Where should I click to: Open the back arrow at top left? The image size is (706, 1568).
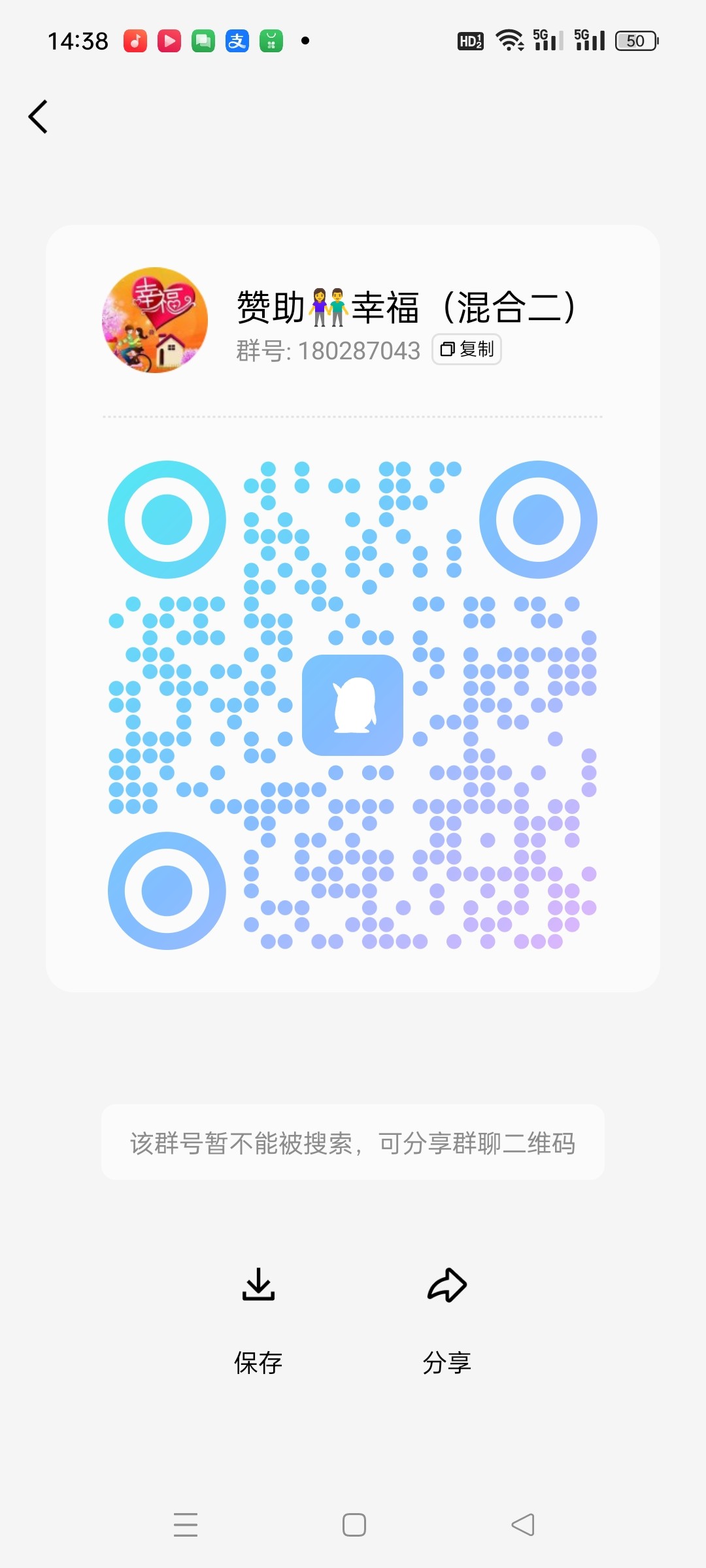[x=37, y=116]
